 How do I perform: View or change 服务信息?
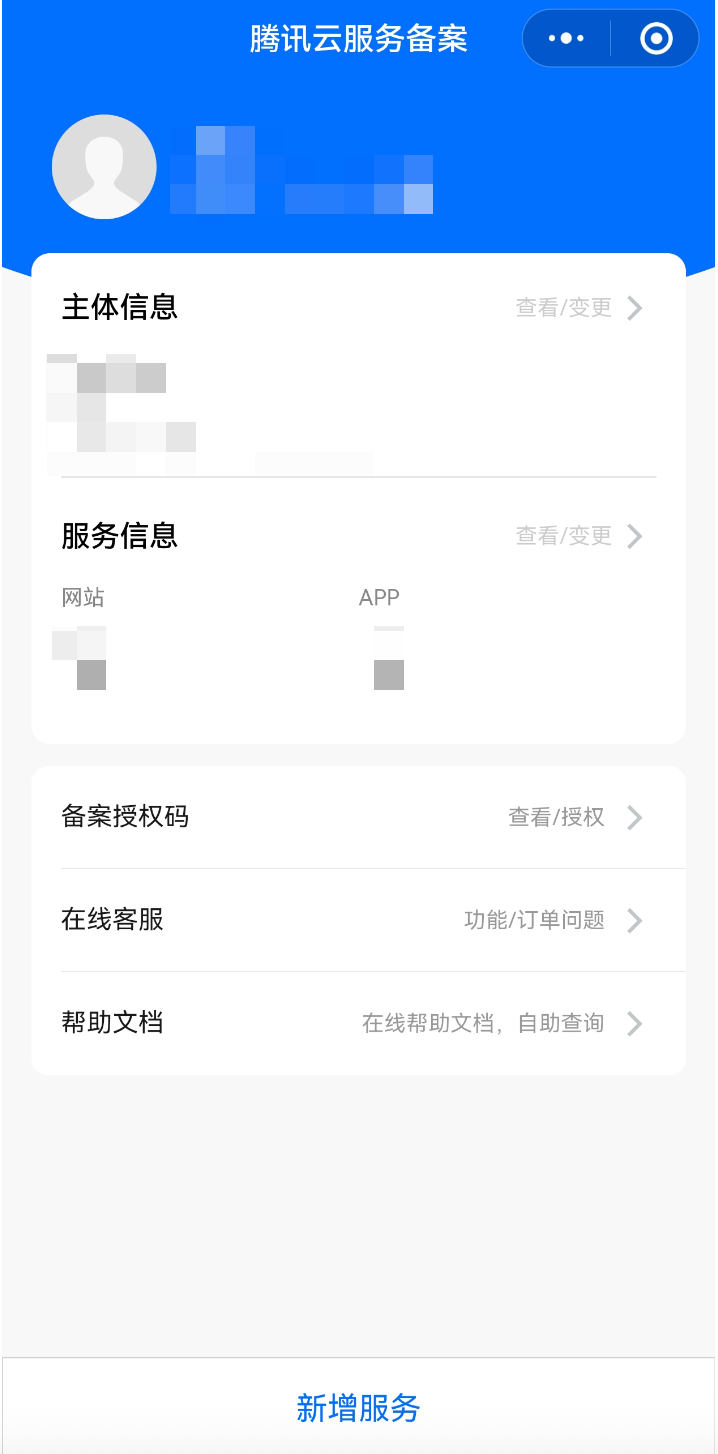coord(578,536)
